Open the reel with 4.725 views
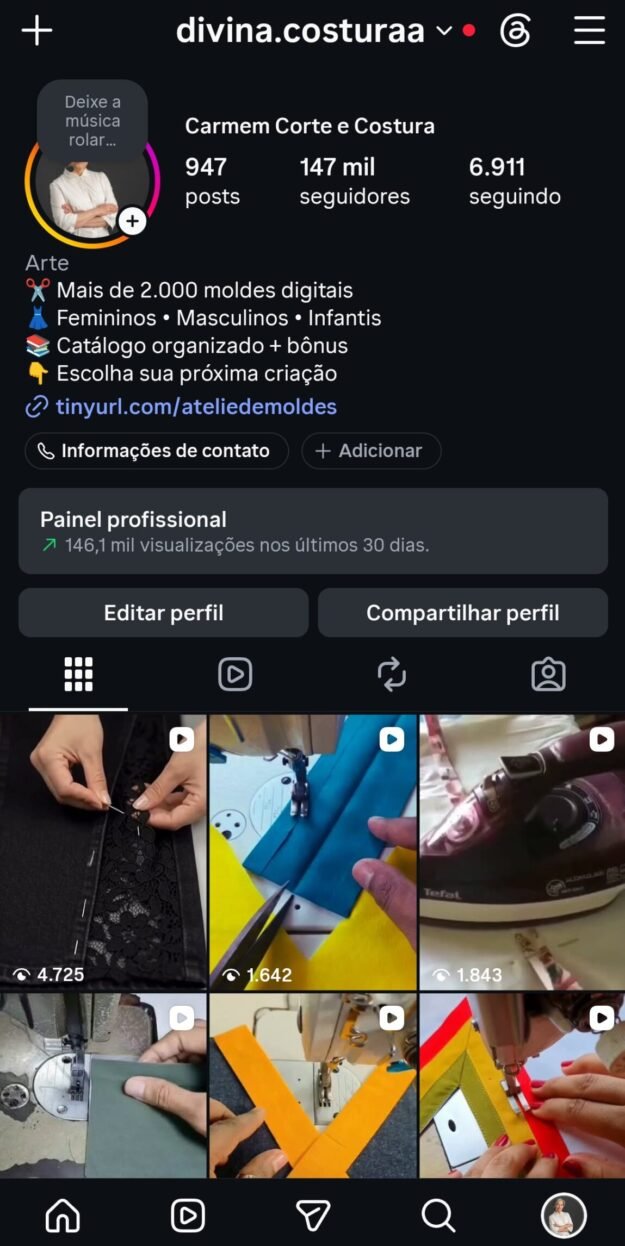This screenshot has height=1246, width=625. click(103, 851)
